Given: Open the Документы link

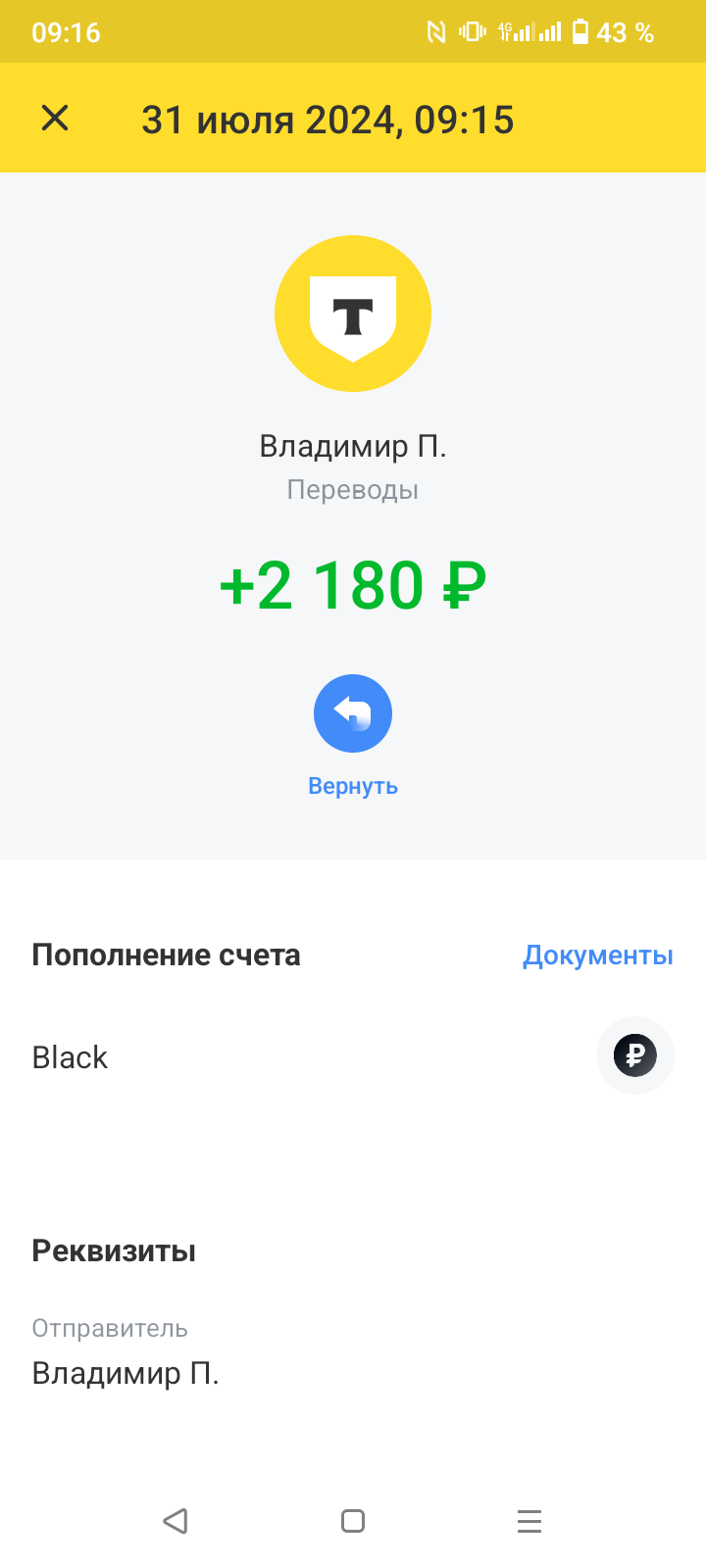Looking at the screenshot, I should coord(597,955).
